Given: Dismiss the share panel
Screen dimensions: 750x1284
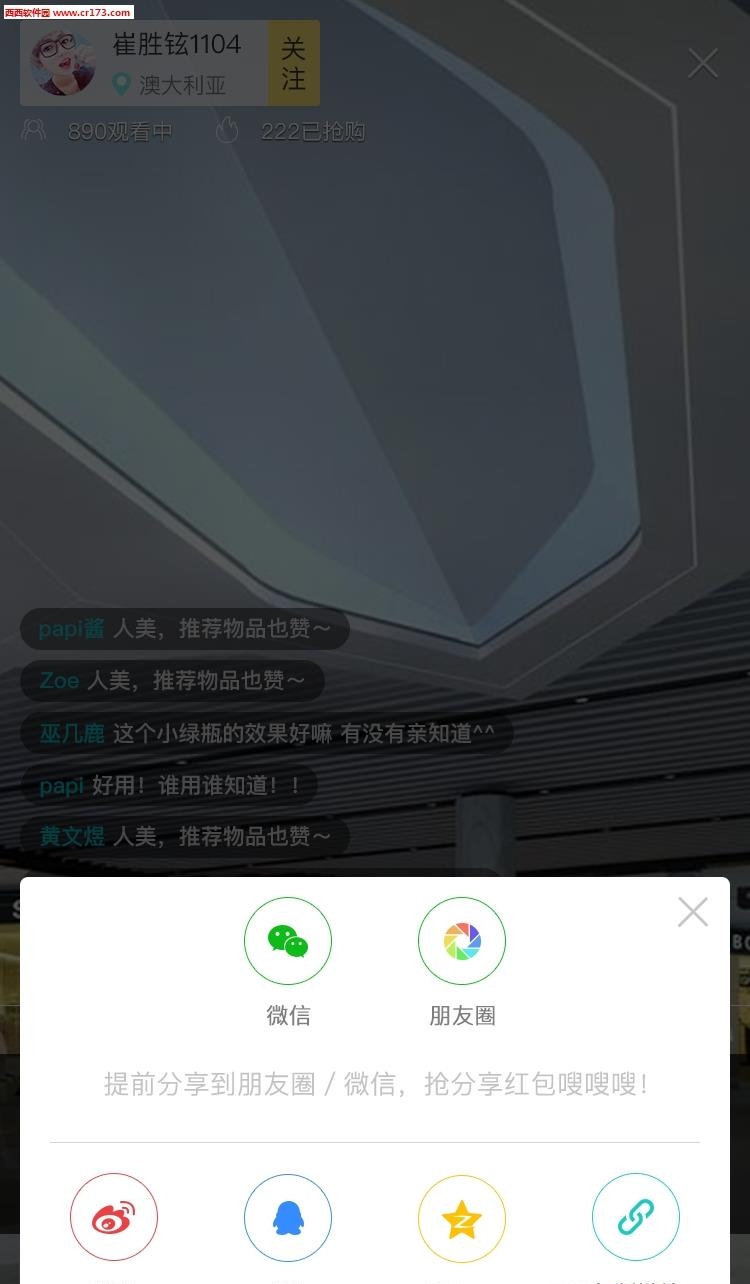Looking at the screenshot, I should (692, 912).
